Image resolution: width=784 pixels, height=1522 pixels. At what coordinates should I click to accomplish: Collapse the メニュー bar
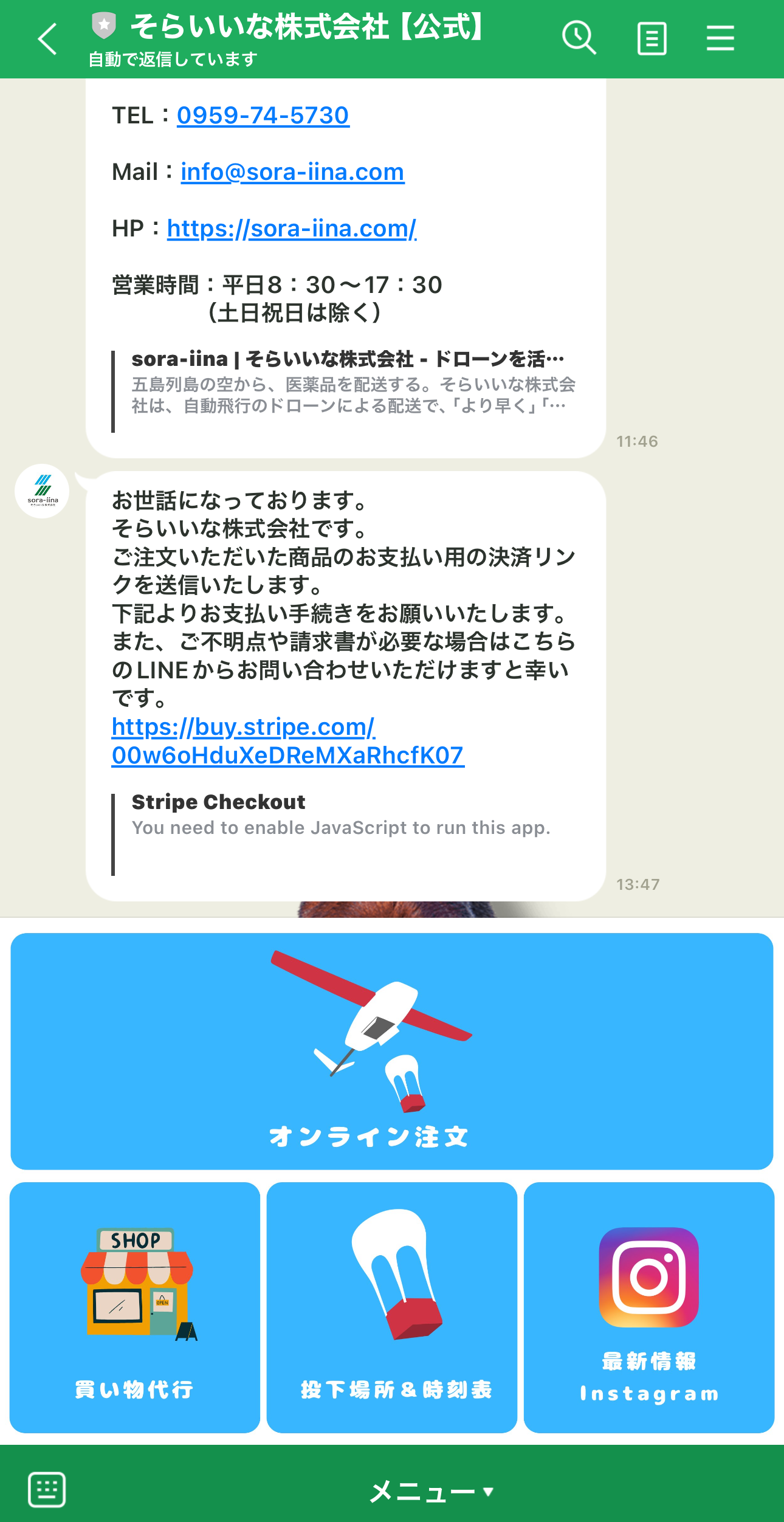tap(432, 1491)
